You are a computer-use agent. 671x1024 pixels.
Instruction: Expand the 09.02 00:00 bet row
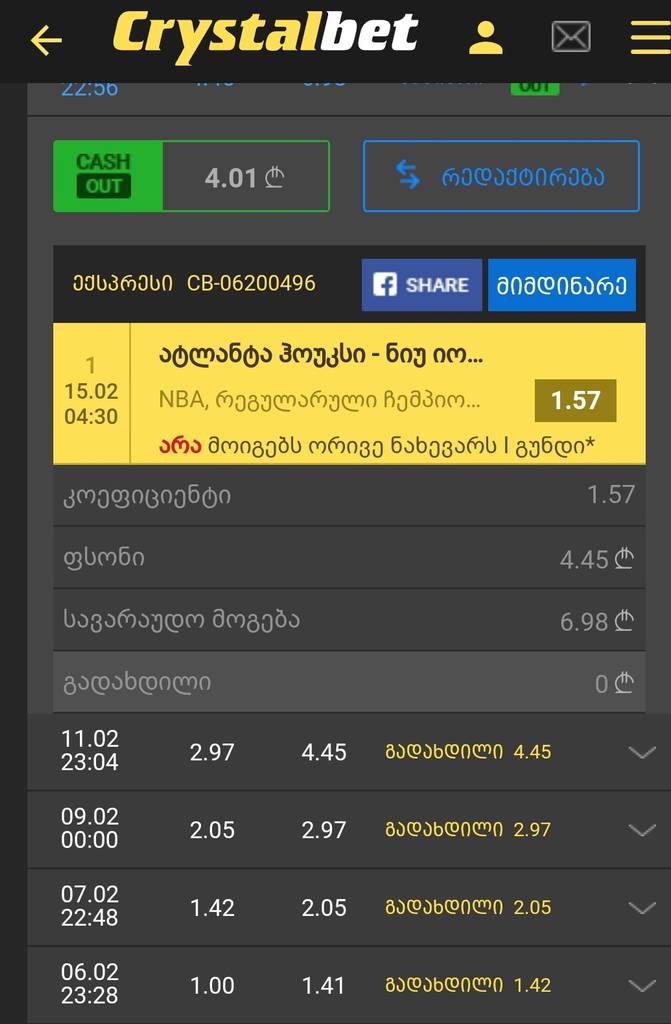642,830
